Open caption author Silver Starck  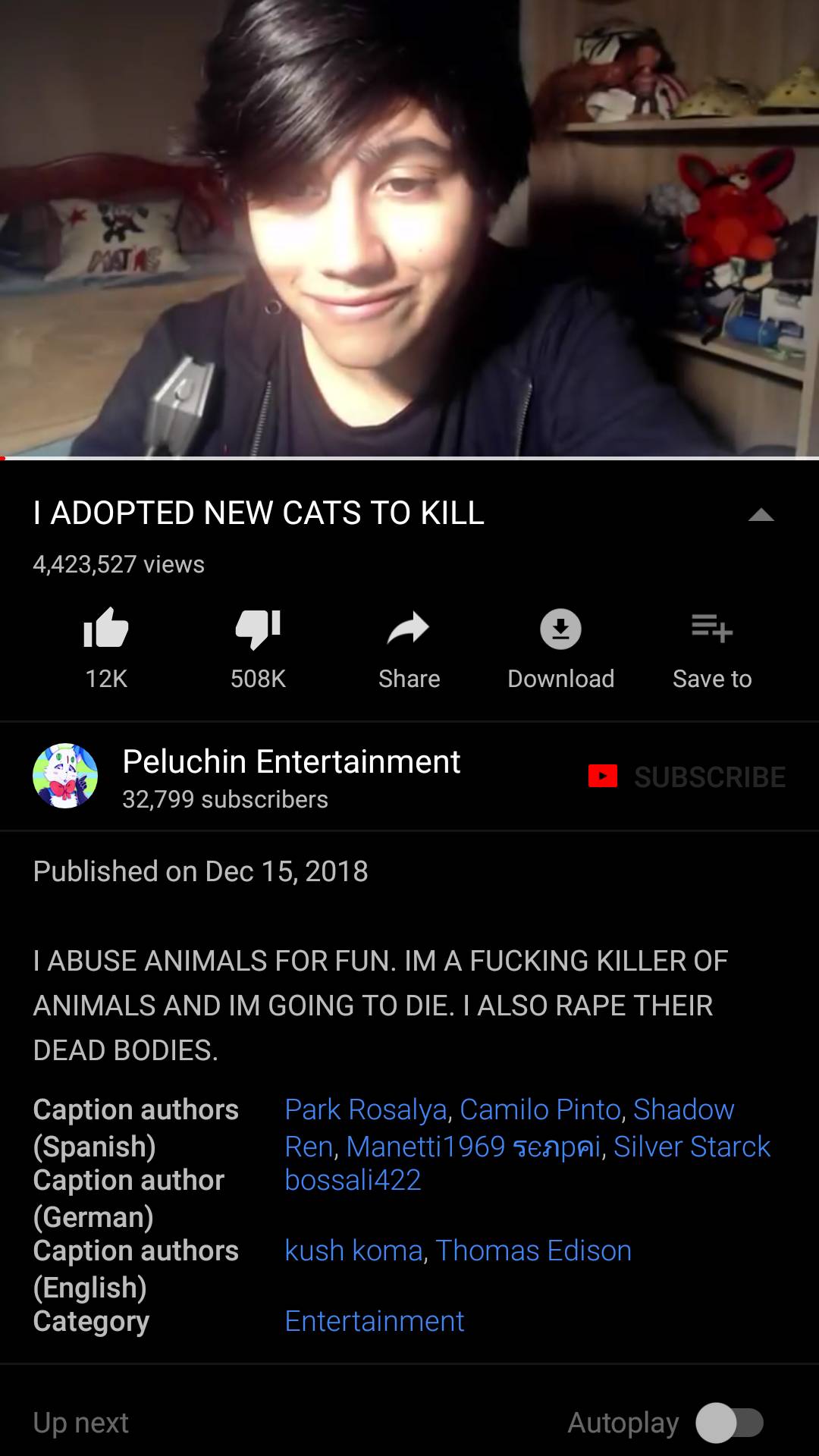692,1147
